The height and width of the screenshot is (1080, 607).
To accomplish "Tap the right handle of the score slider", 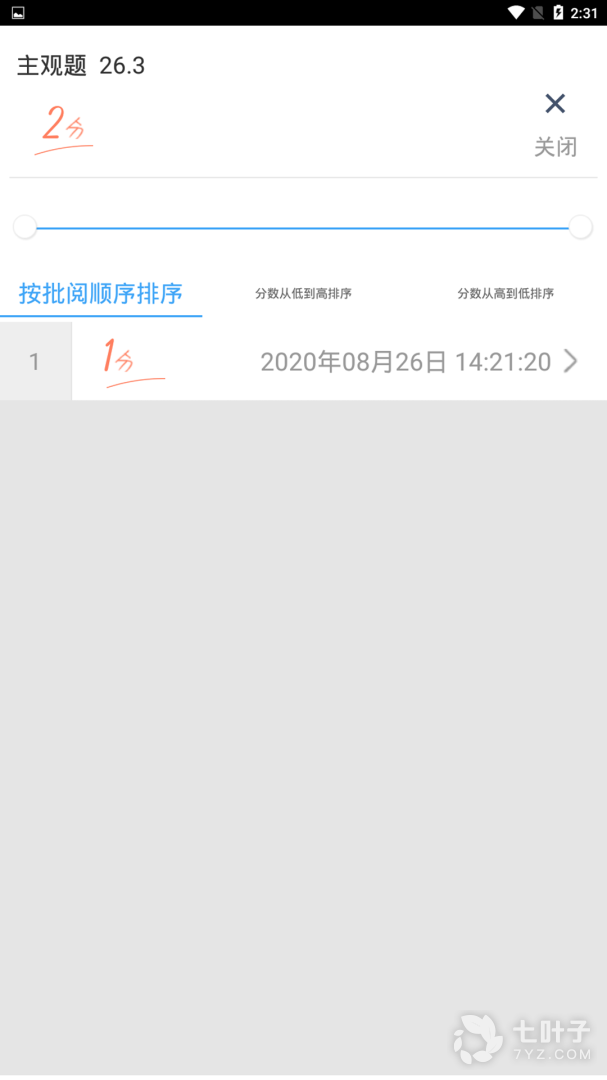I will 581,227.
